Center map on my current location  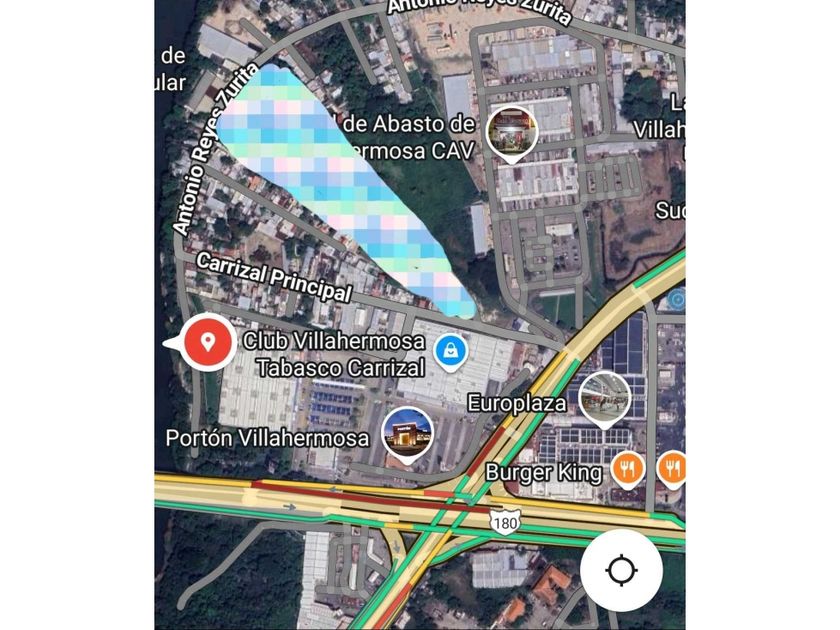(621, 572)
